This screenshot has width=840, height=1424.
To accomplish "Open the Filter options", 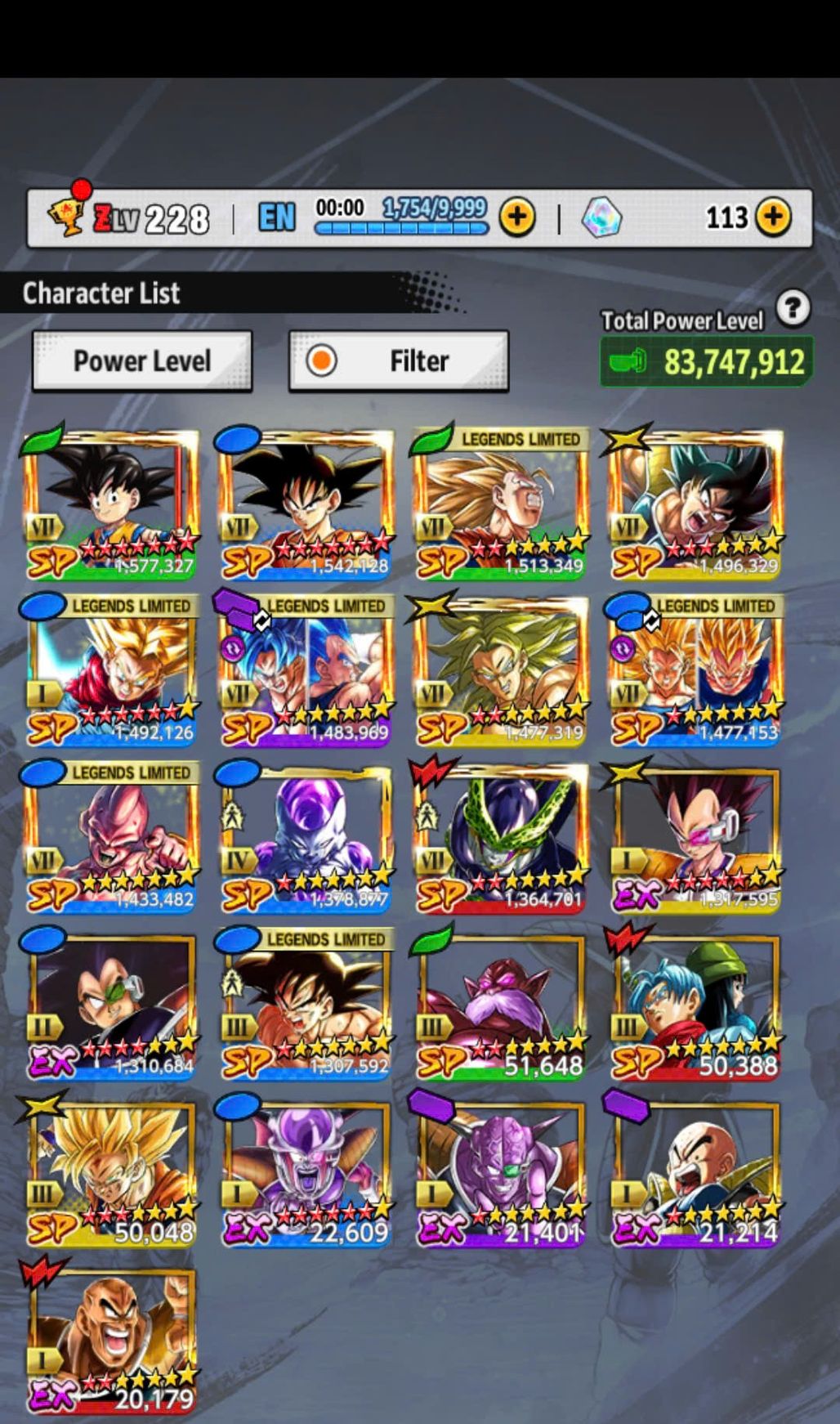I will tap(399, 360).
